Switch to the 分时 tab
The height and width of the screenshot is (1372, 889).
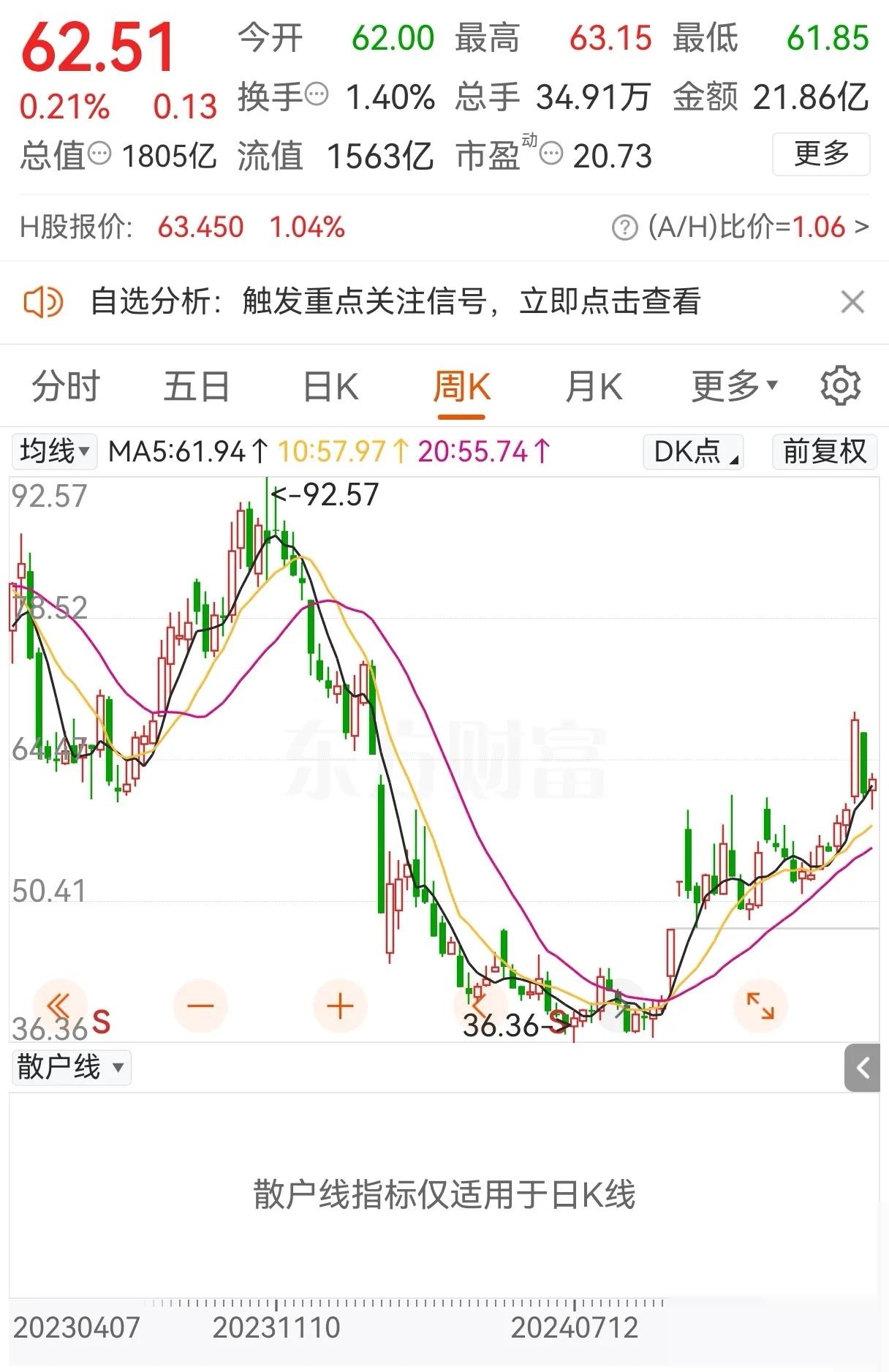coord(66,386)
